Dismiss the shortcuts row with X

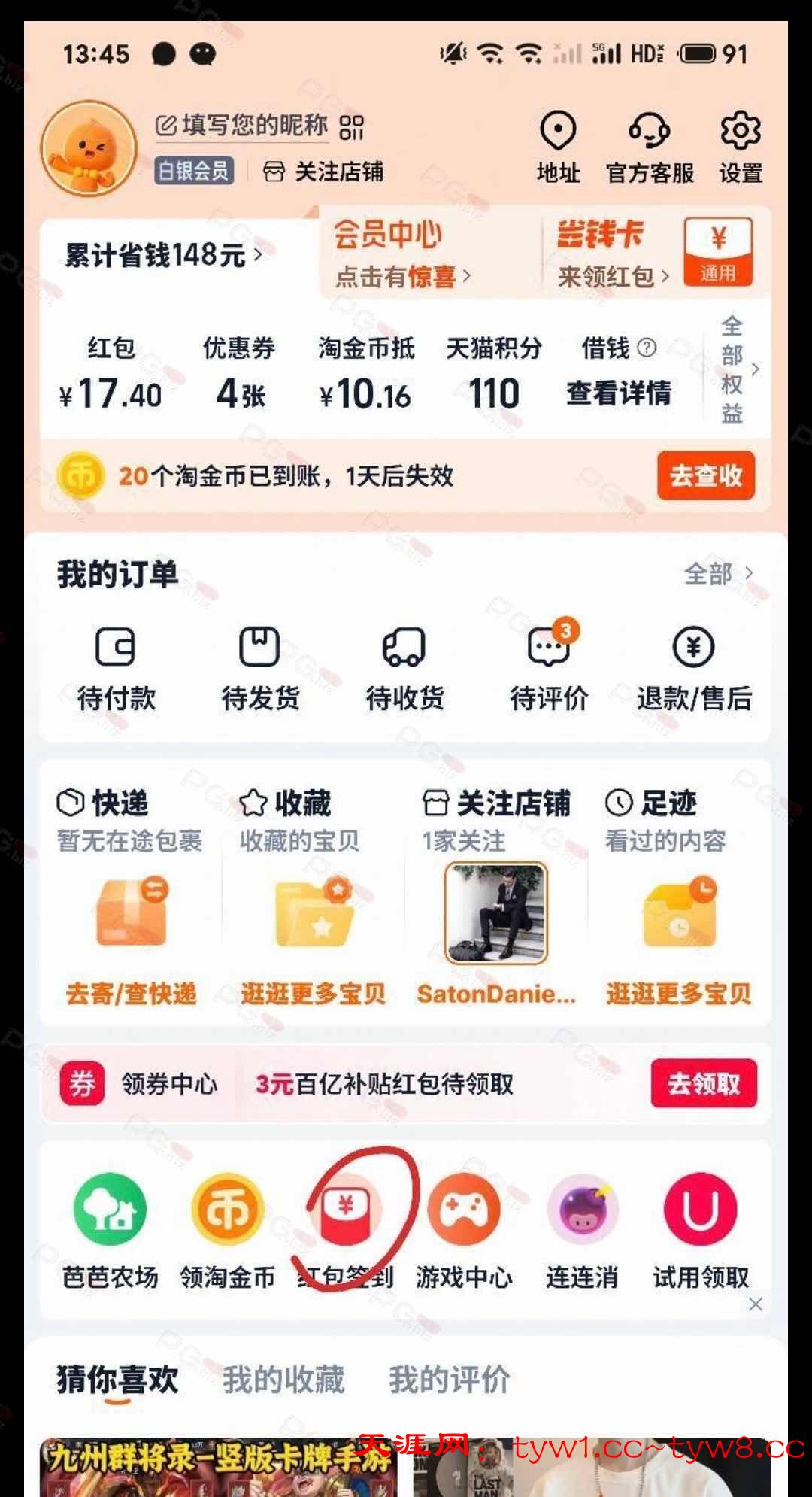(756, 1304)
